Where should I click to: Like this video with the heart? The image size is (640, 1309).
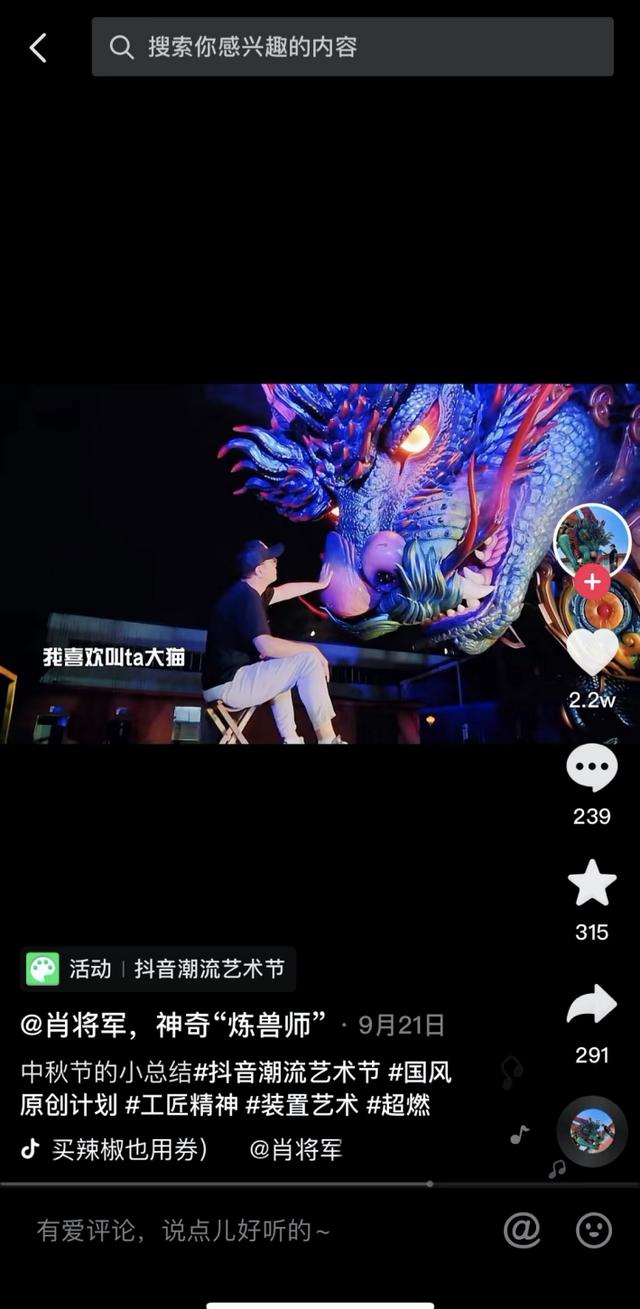[x=592, y=652]
